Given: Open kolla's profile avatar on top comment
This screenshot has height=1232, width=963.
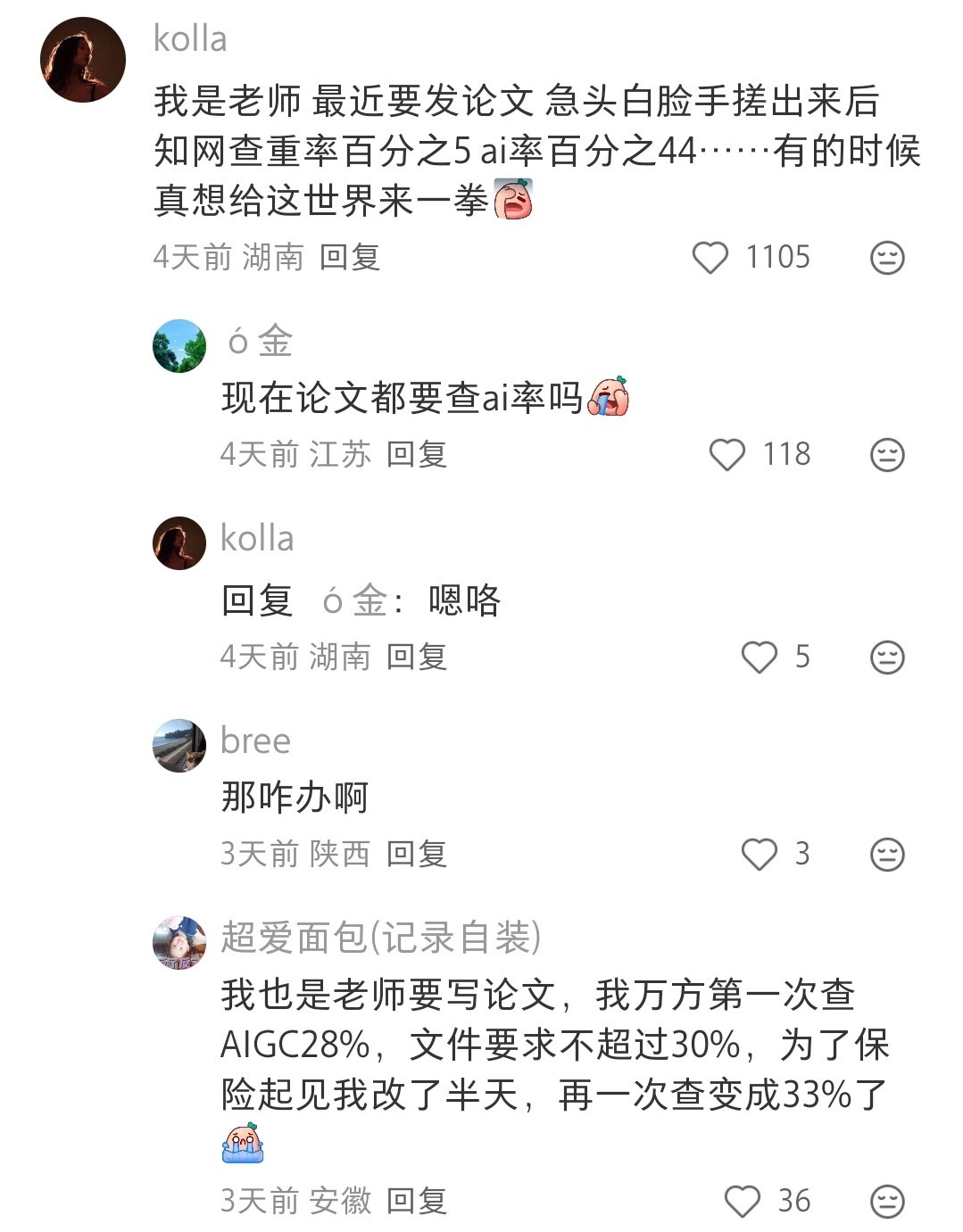Looking at the screenshot, I should [x=83, y=60].
